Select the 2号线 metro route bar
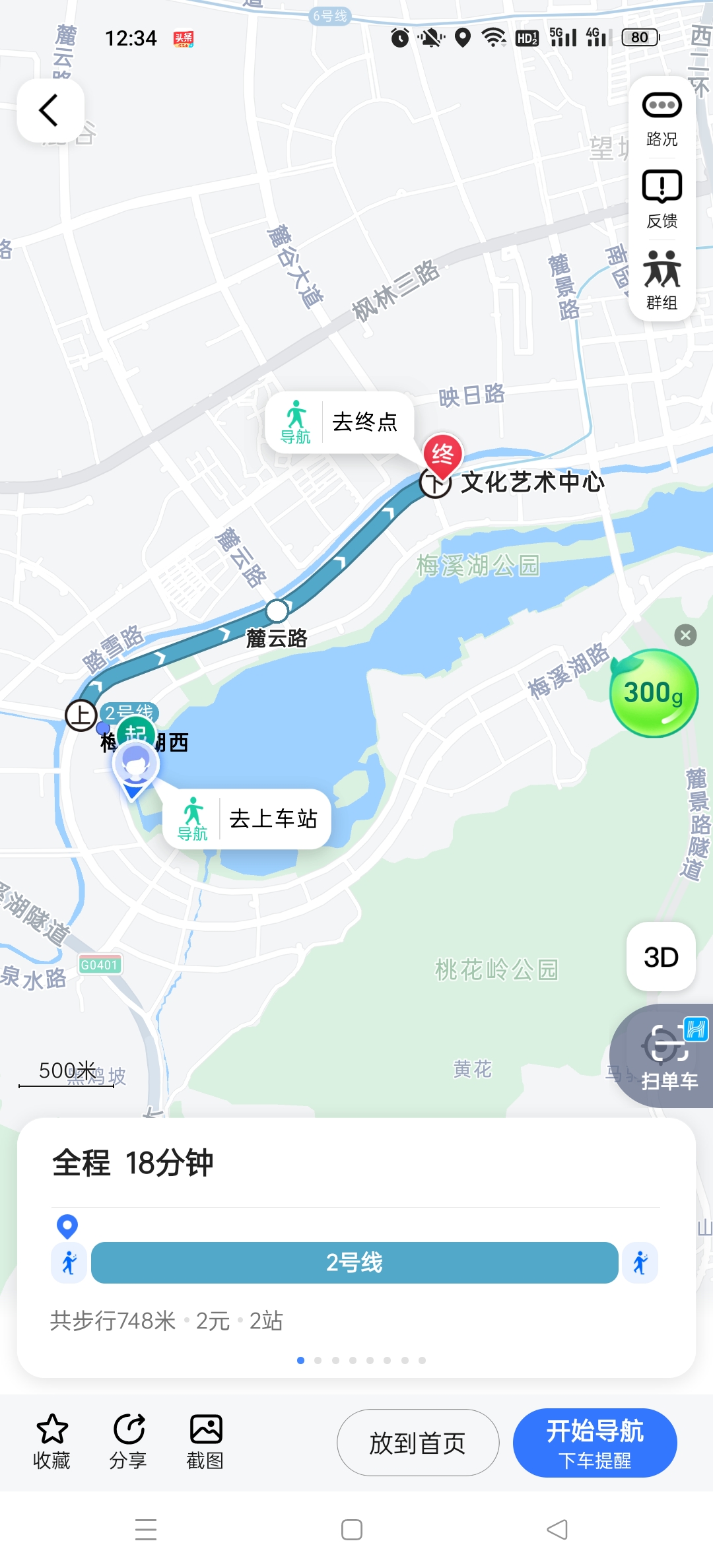Screen dimensions: 713x1568 pos(355,1262)
